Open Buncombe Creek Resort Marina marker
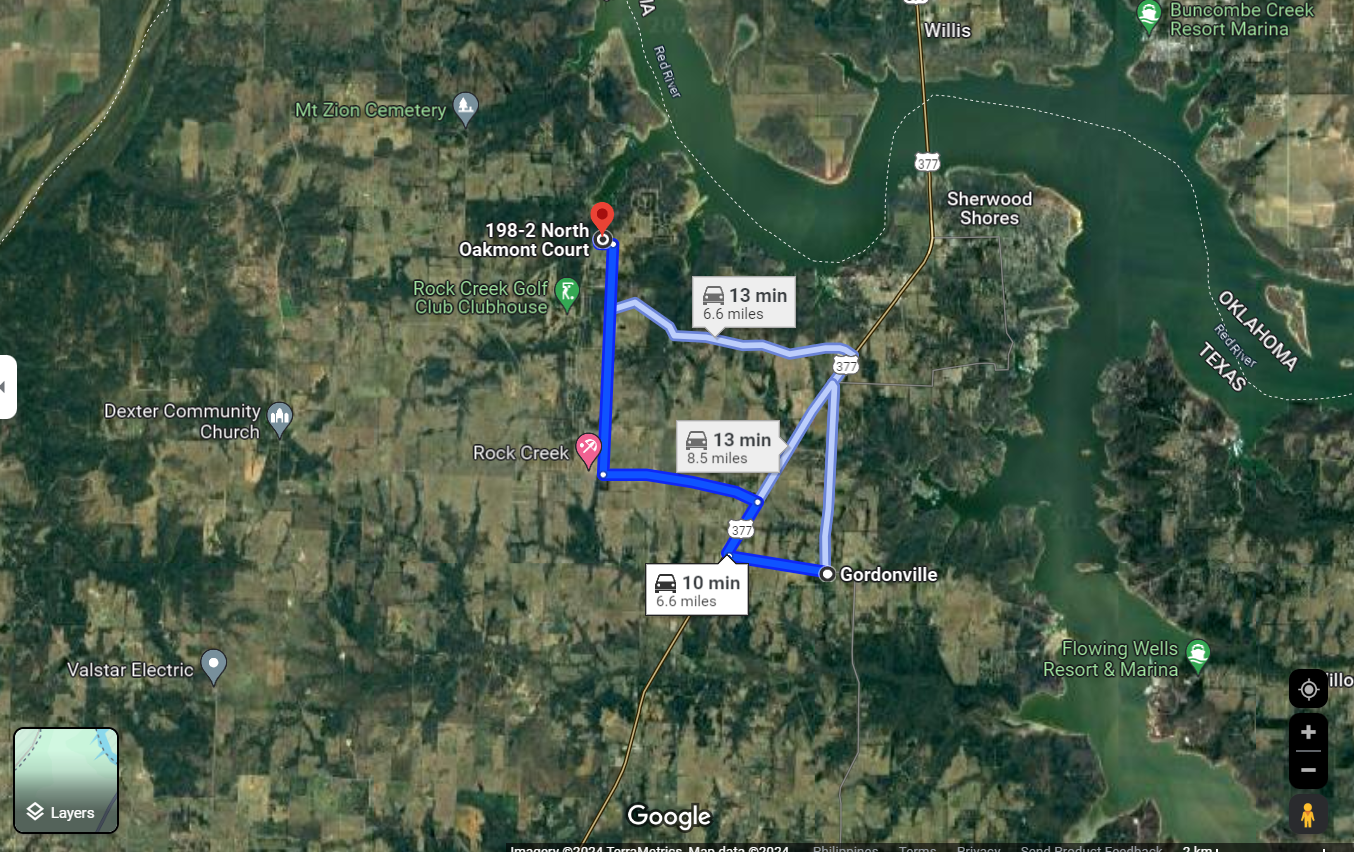This screenshot has width=1354, height=852. point(1149,14)
